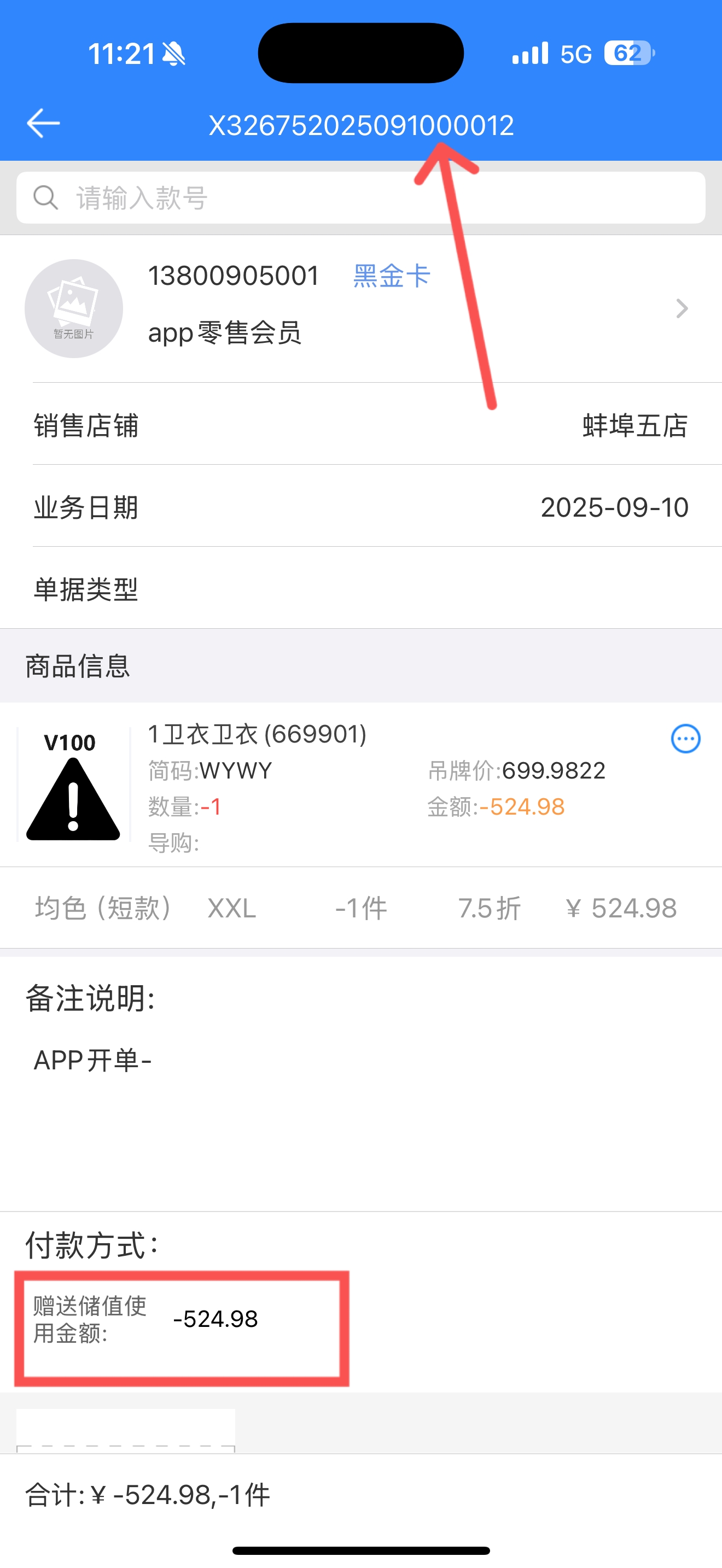The height and width of the screenshot is (1568, 722).
Task: Go back using the arrow icon
Action: click(43, 124)
